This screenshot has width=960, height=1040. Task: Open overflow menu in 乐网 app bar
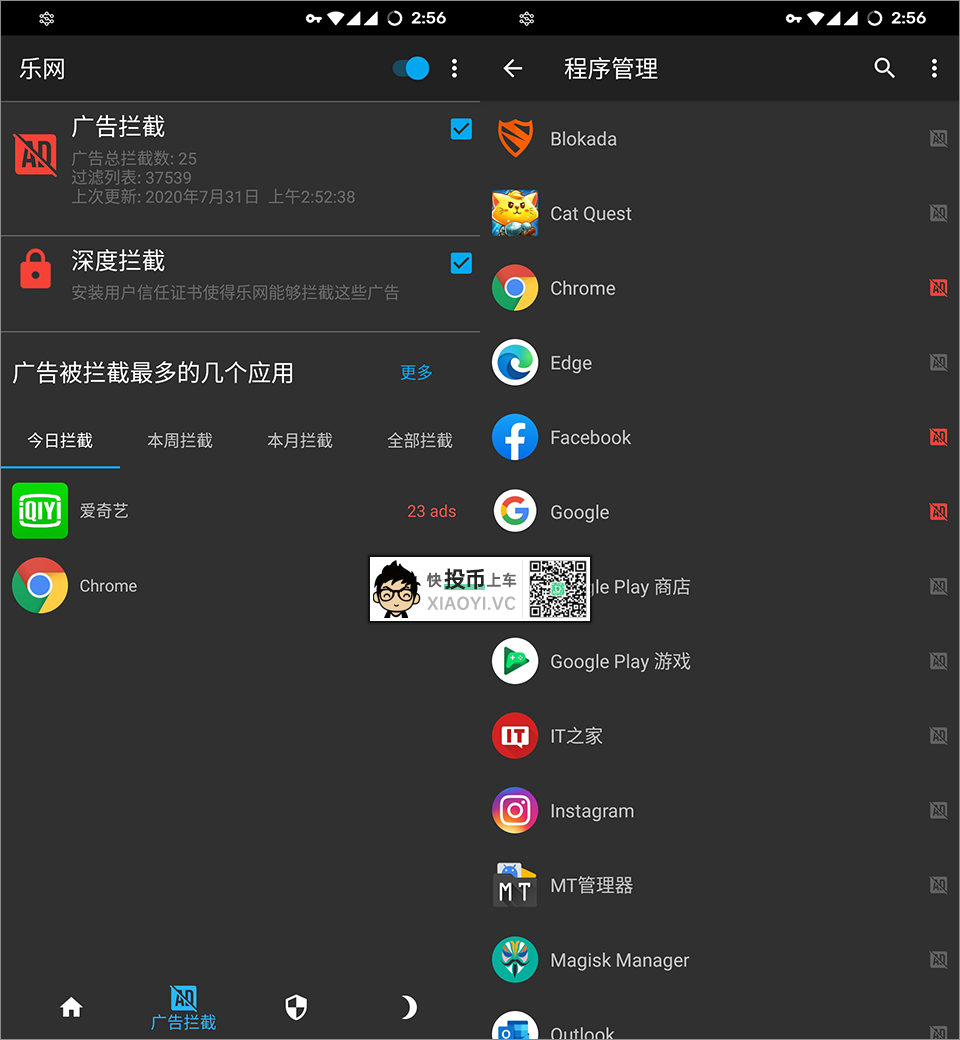point(454,68)
